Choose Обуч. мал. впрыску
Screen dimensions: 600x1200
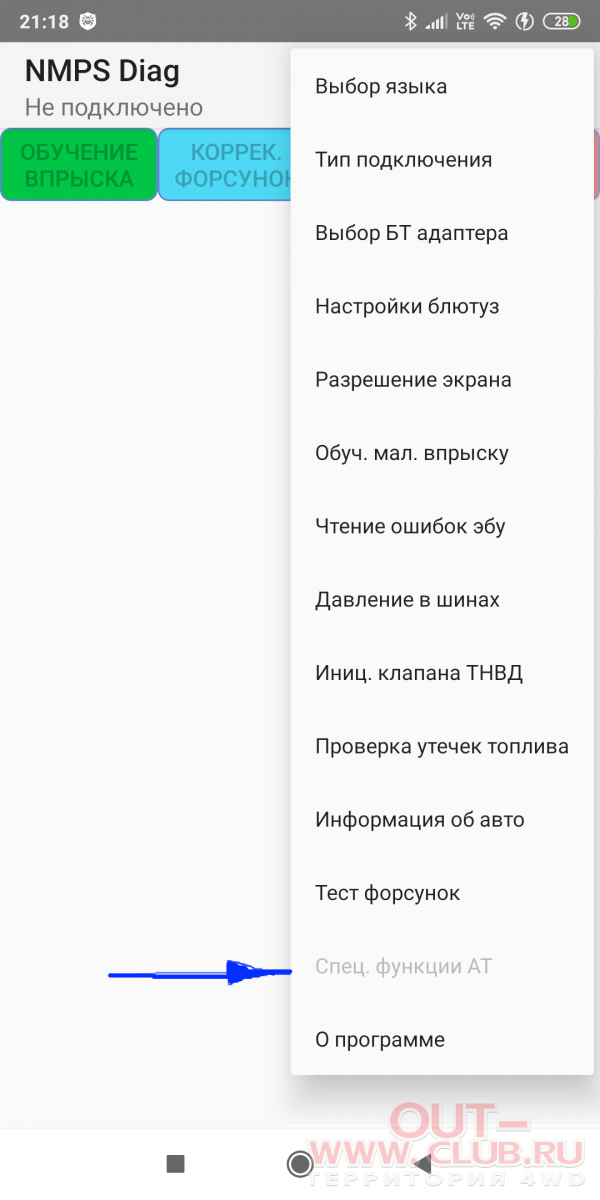442,453
